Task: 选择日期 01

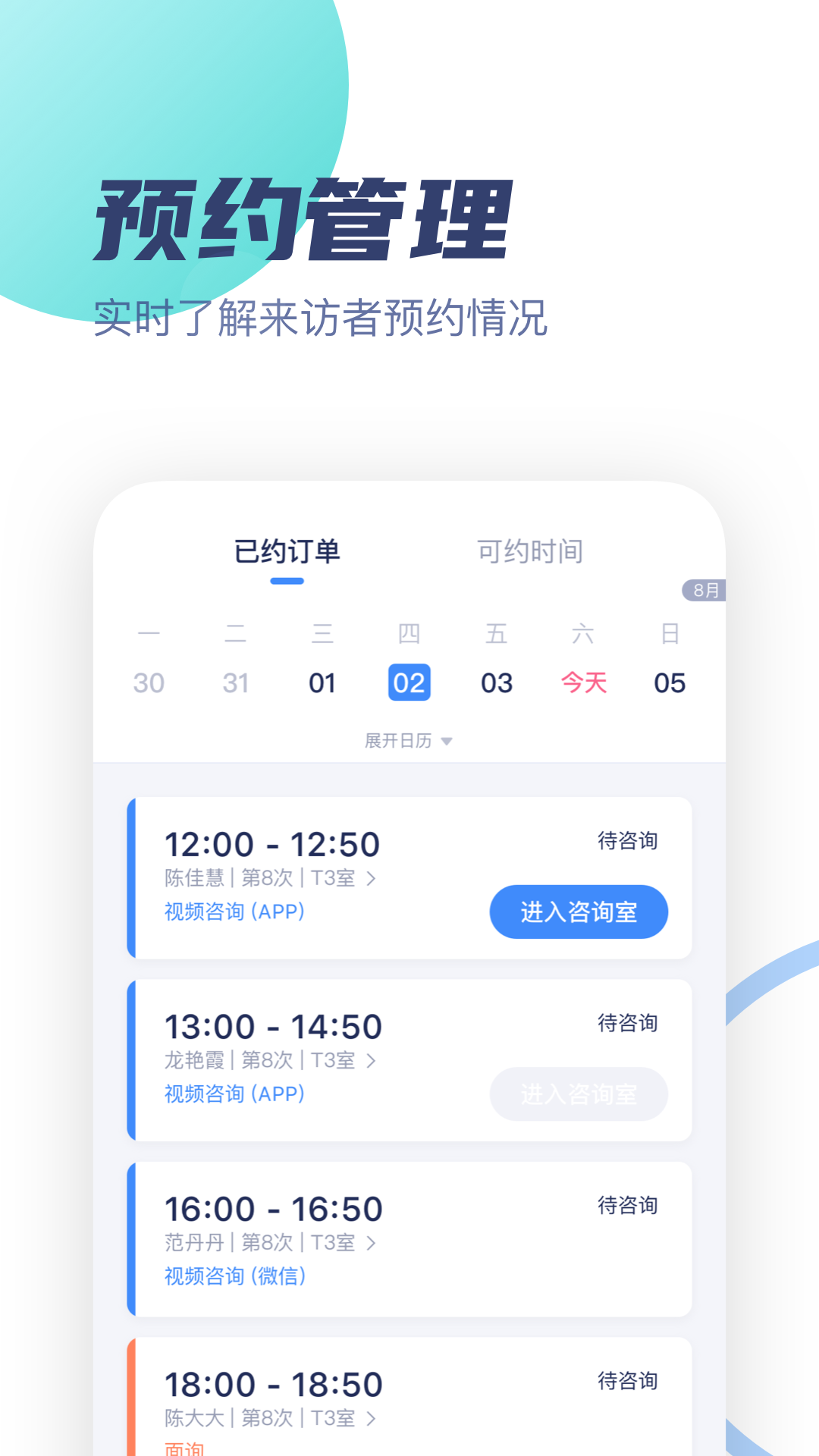Action: point(323,682)
